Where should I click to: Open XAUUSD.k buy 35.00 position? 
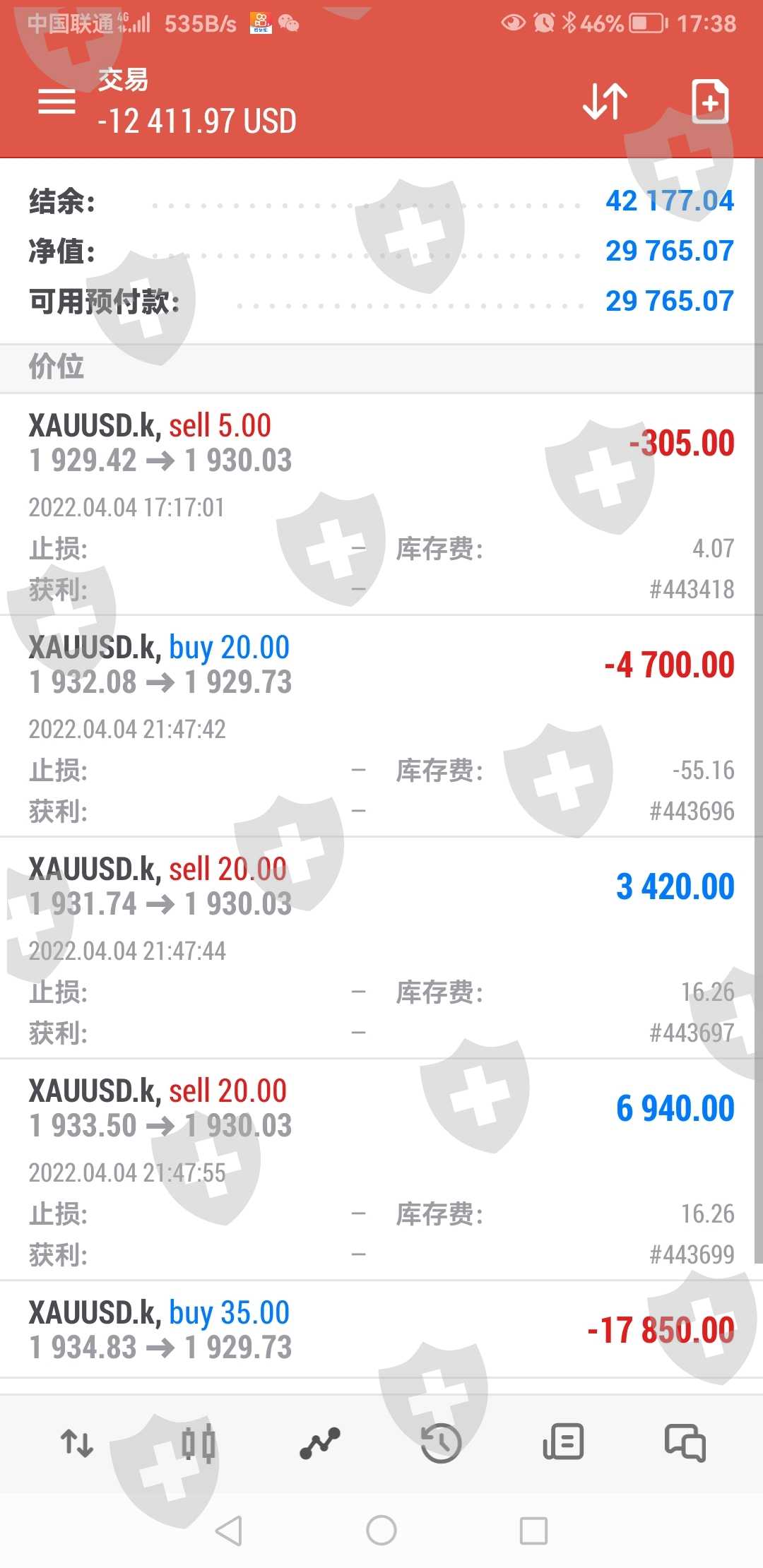point(381,1329)
